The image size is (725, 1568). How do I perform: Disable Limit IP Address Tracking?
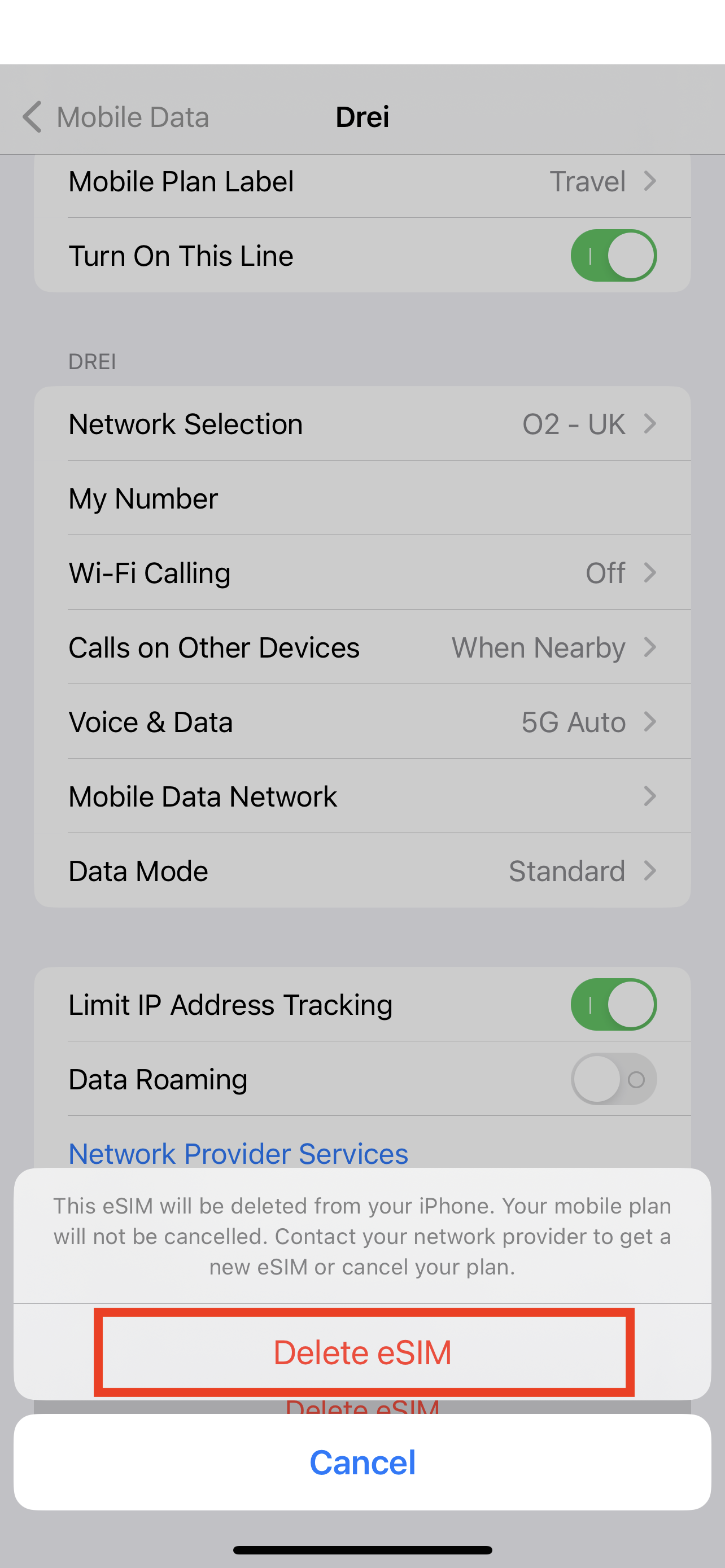(613, 1004)
